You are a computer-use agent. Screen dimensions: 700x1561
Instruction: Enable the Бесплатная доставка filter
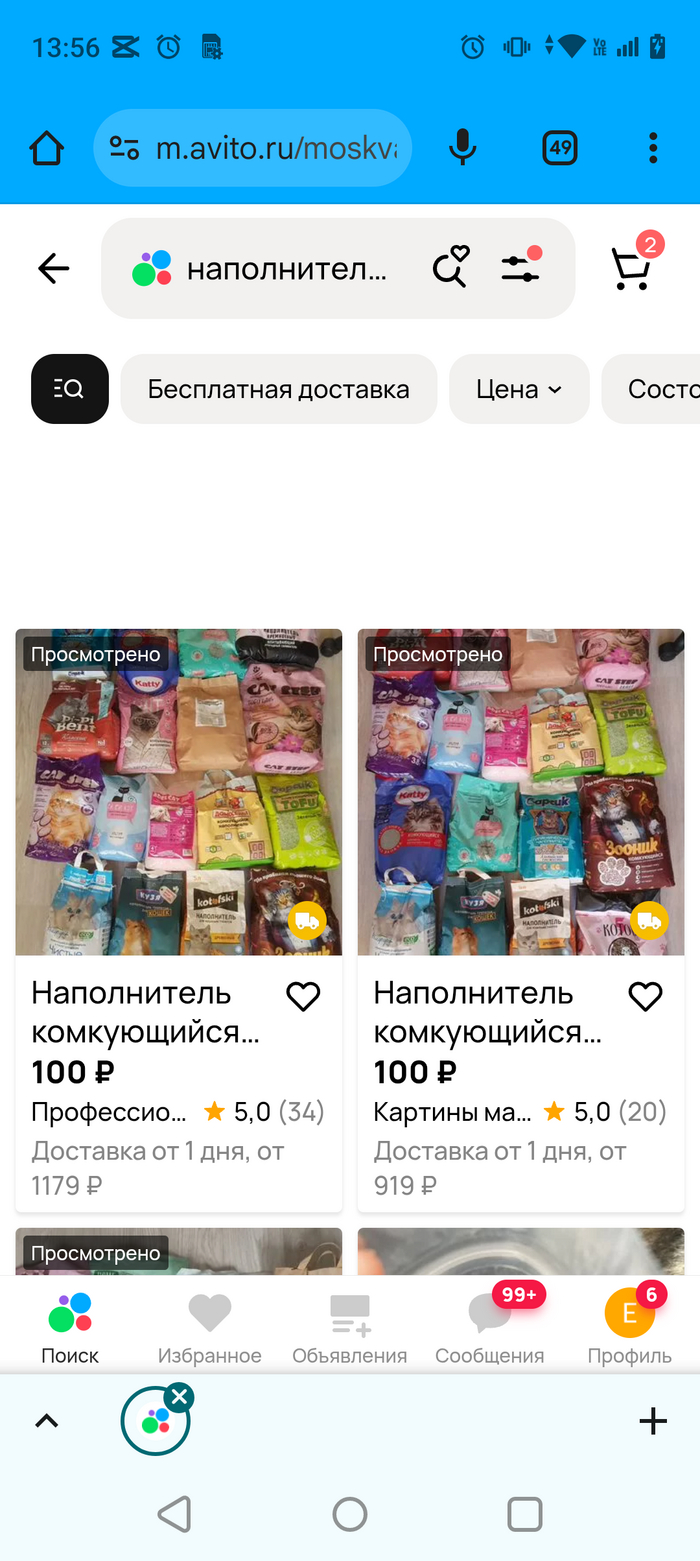278,389
